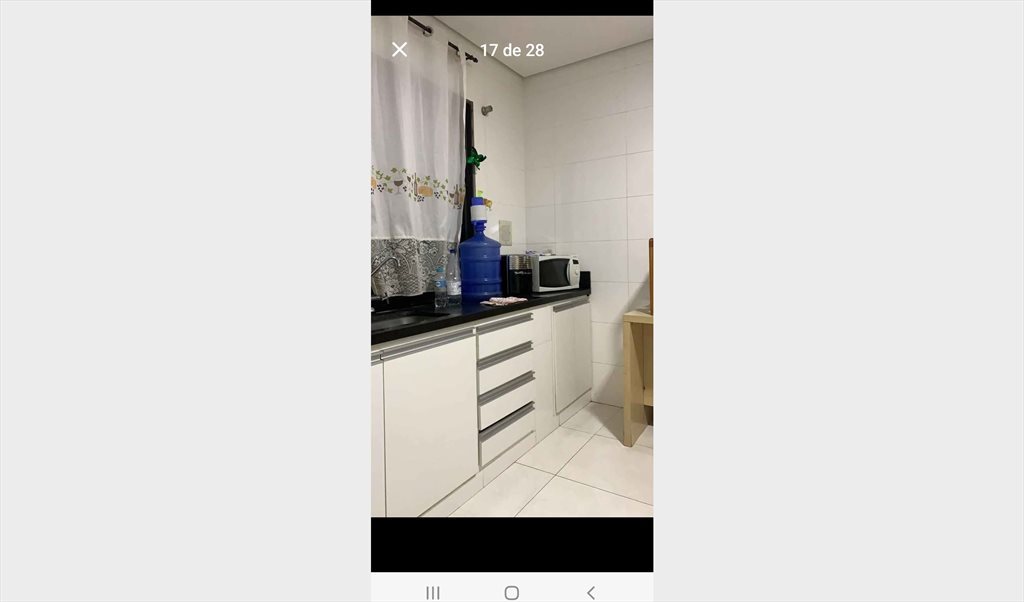Go to the home screen
The width and height of the screenshot is (1024, 602).
coord(512,592)
